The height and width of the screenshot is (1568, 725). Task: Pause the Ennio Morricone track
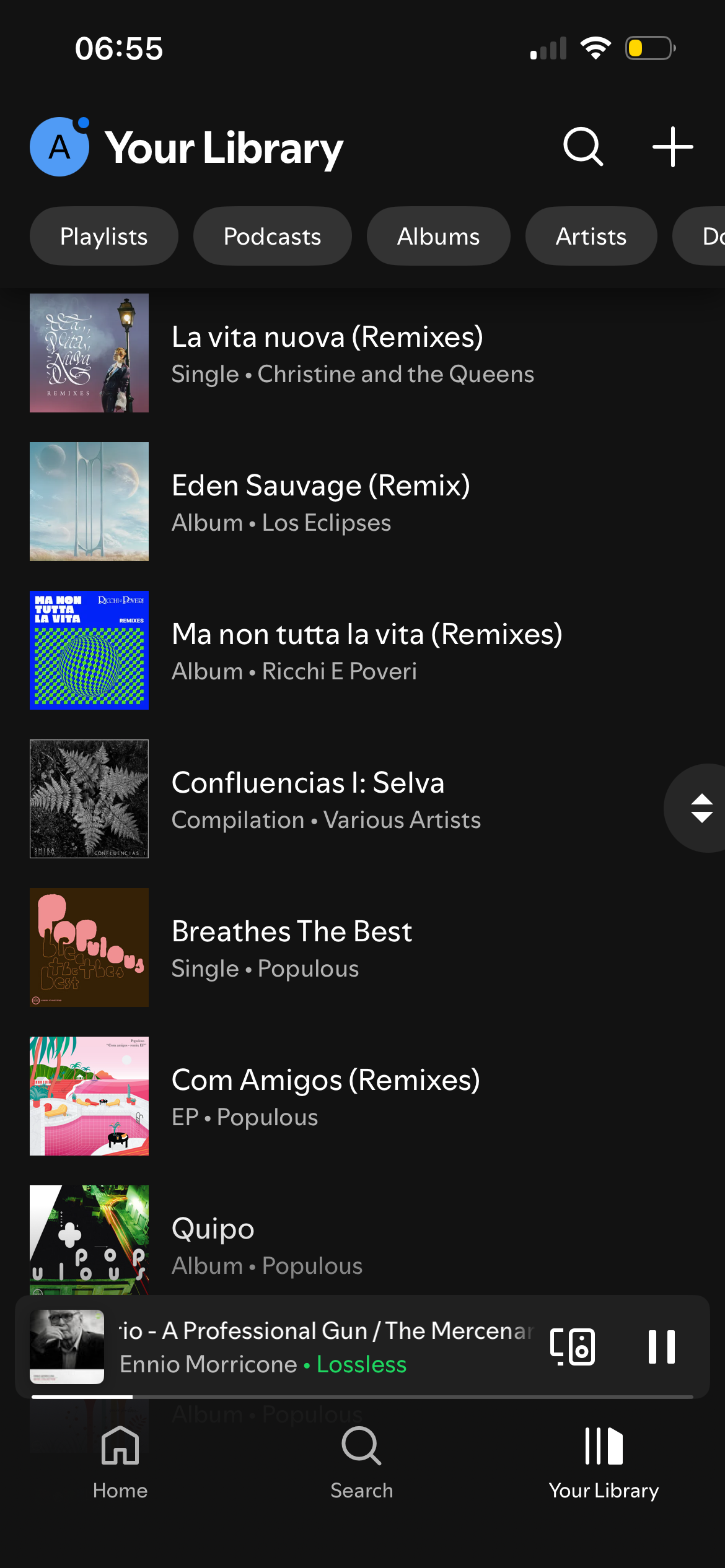(661, 1347)
